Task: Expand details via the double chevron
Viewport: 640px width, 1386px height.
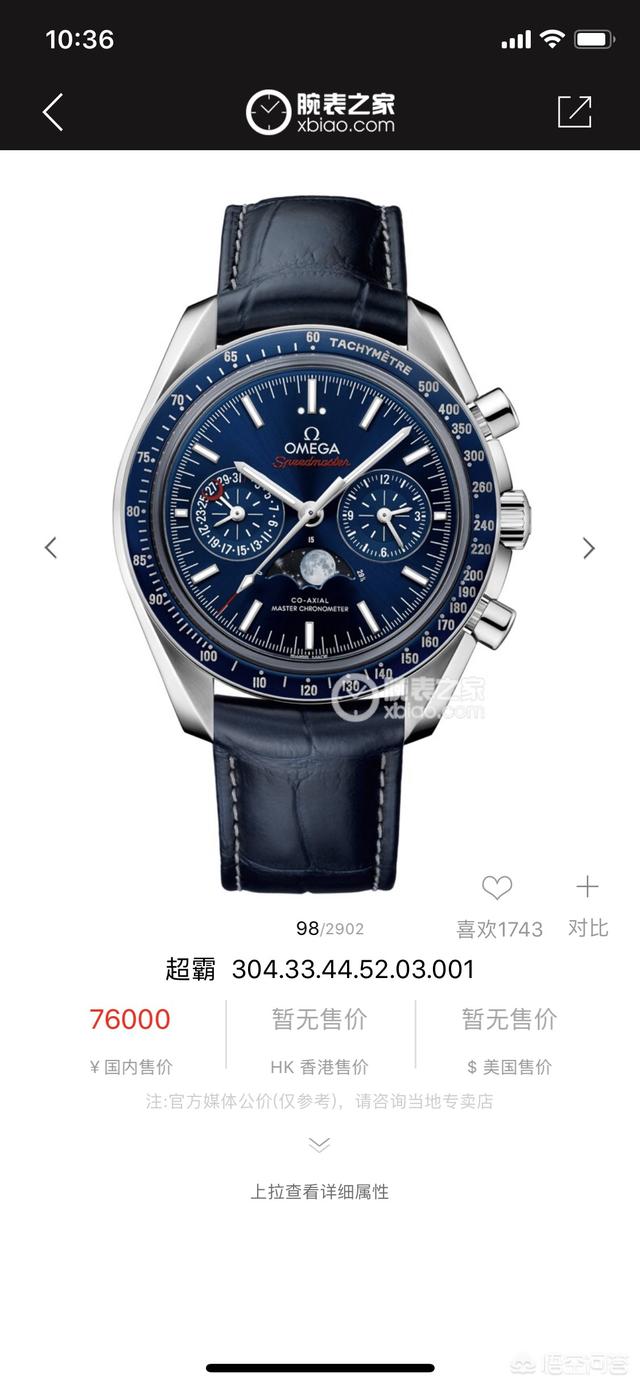Action: pyautogui.click(x=319, y=1144)
